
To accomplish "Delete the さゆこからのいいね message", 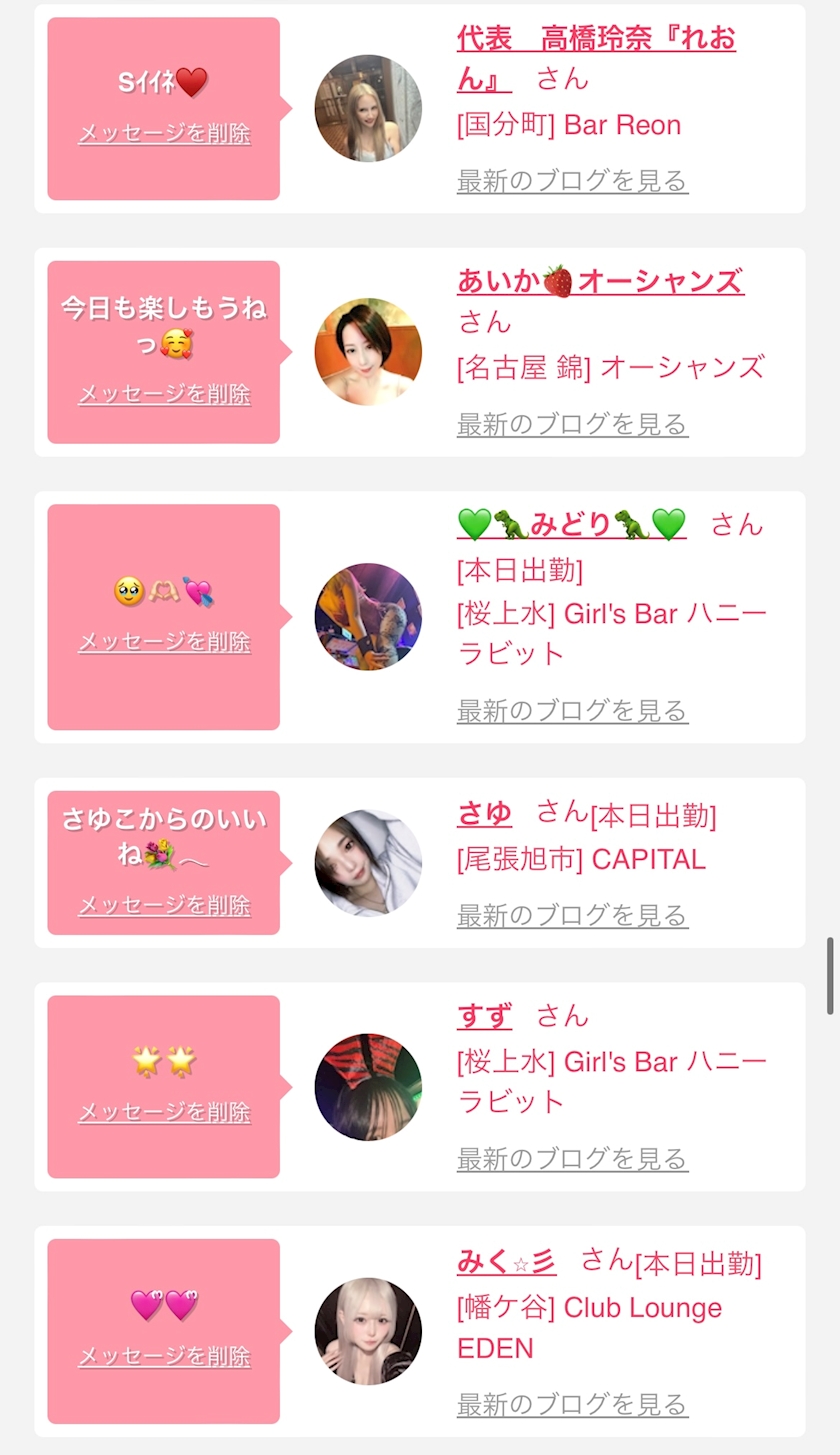I will (164, 905).
